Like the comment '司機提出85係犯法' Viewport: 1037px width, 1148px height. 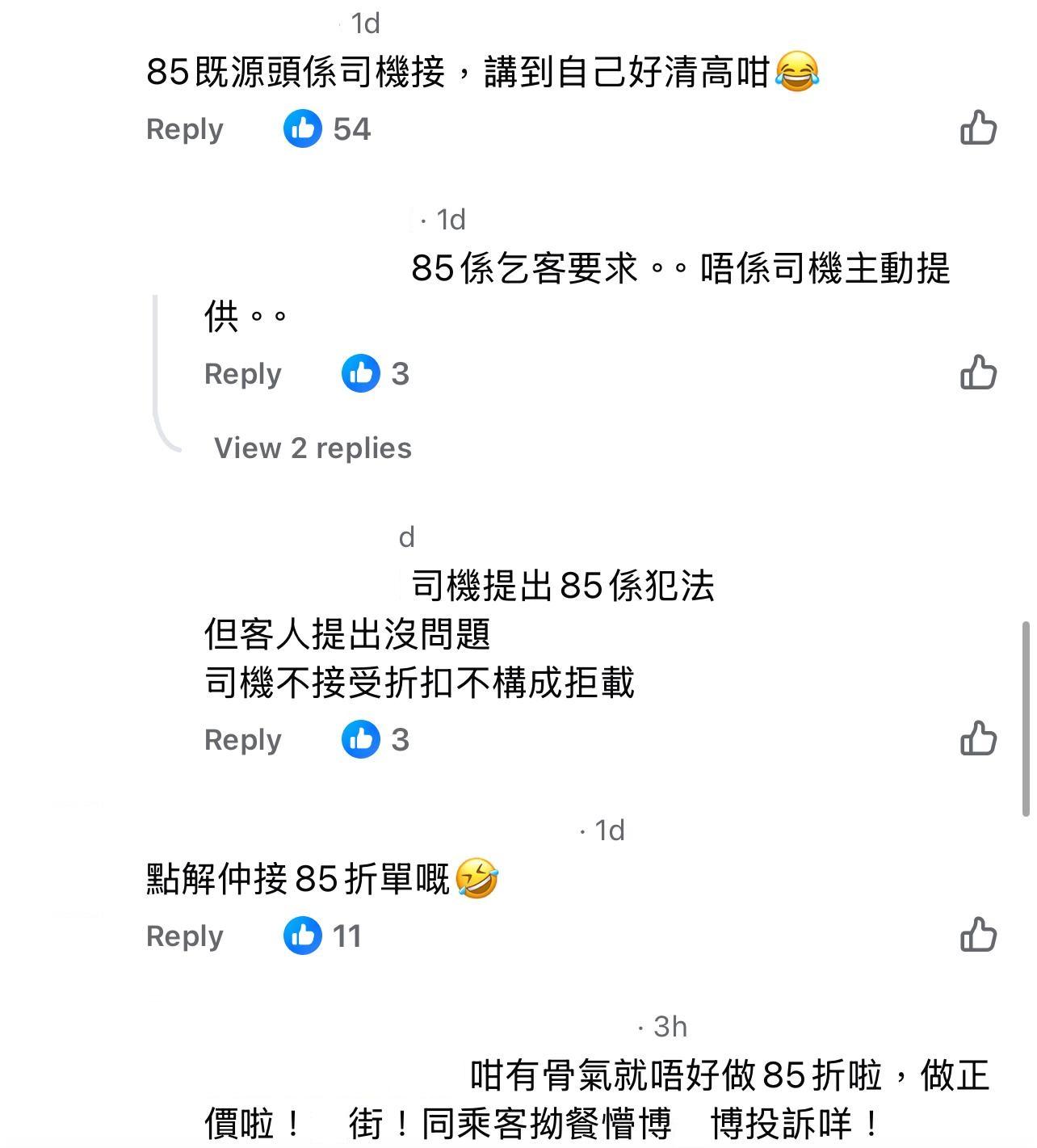[x=978, y=739]
